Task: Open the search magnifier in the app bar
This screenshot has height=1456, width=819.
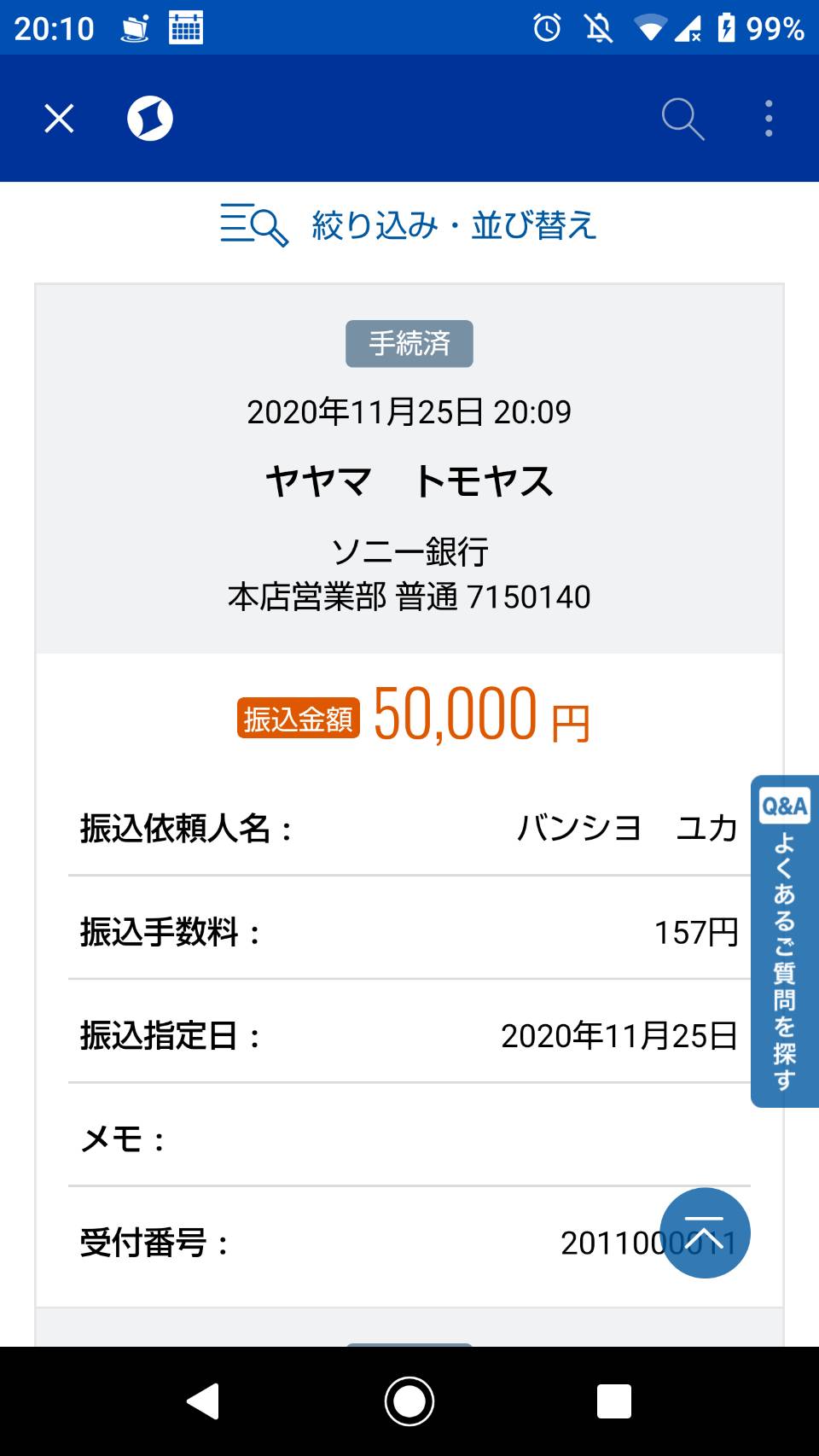Action: coord(682,119)
